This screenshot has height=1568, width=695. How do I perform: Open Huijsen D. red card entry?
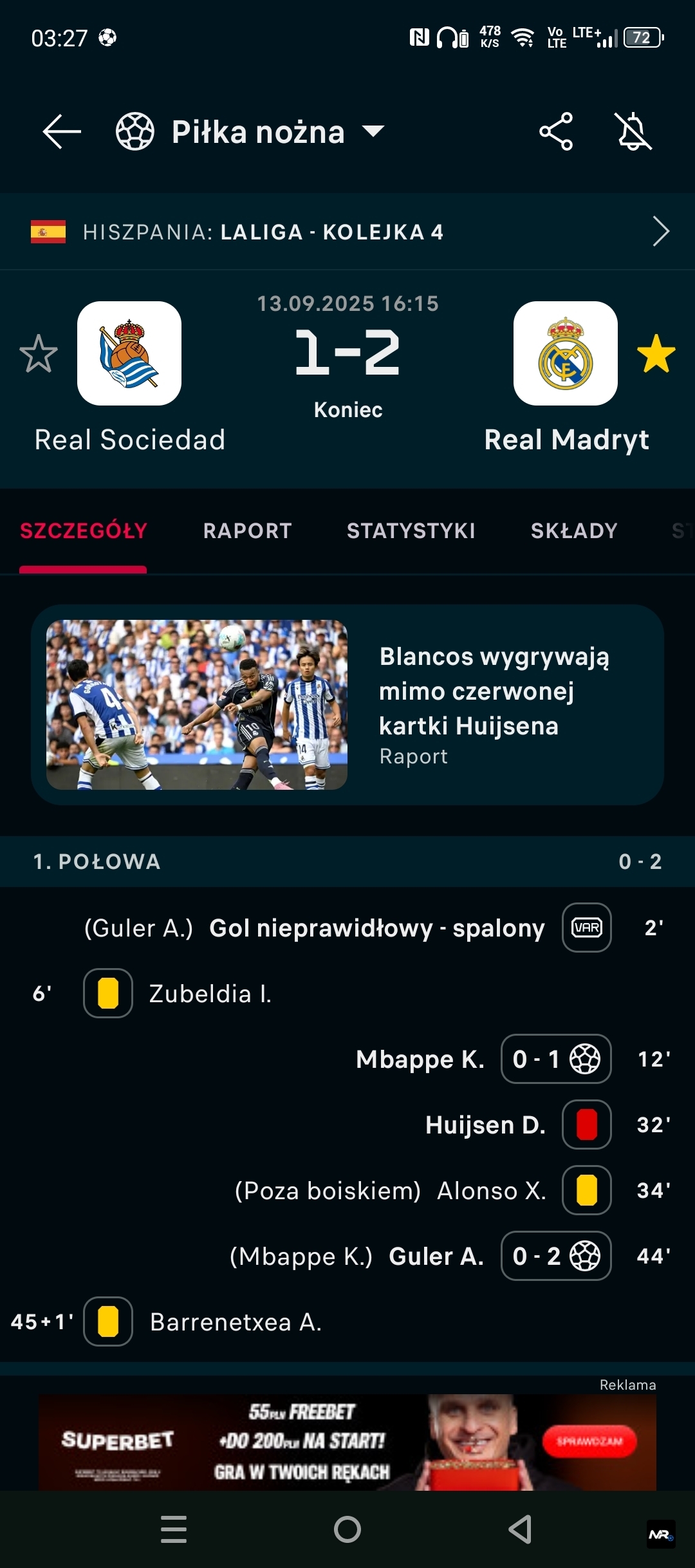point(486,1125)
